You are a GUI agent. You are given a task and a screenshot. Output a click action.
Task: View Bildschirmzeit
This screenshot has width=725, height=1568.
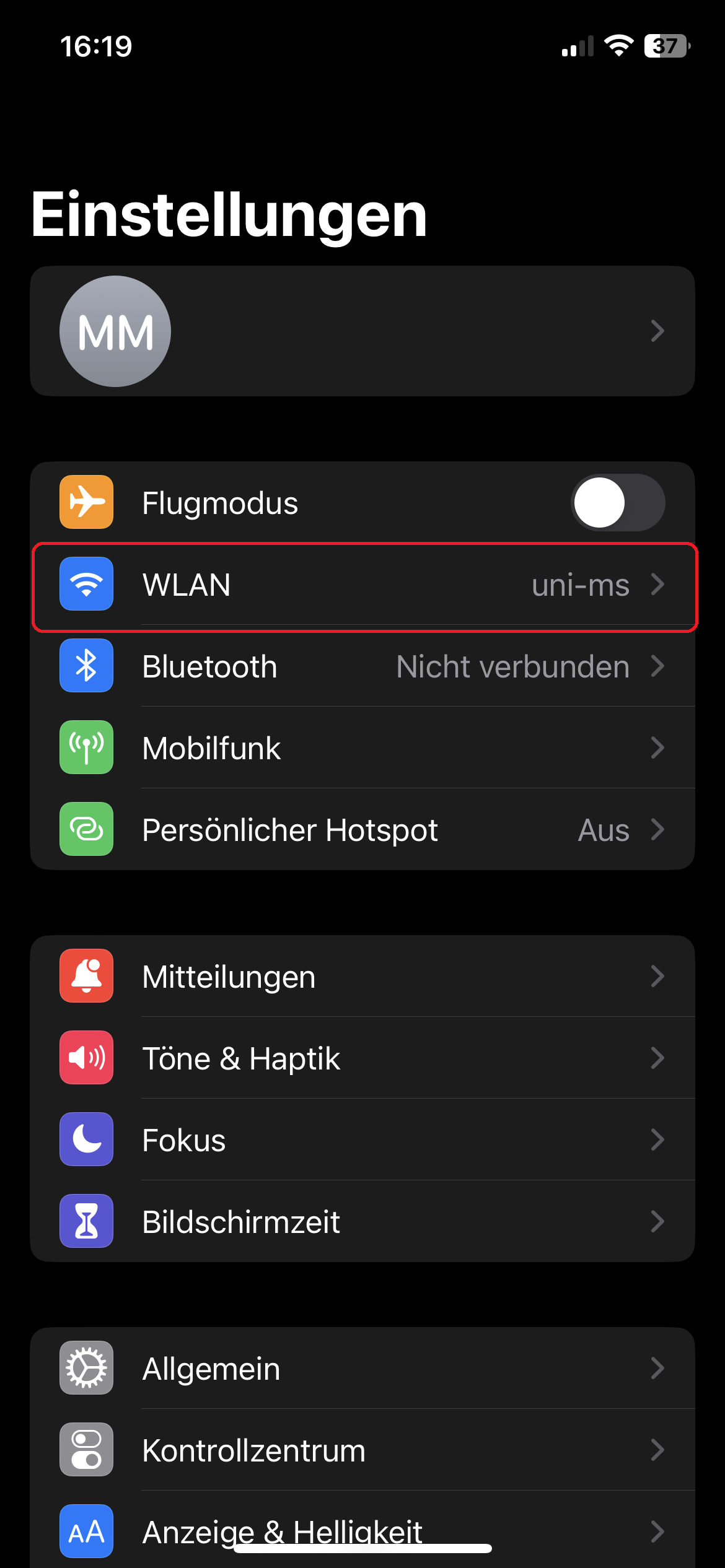pyautogui.click(x=362, y=1222)
